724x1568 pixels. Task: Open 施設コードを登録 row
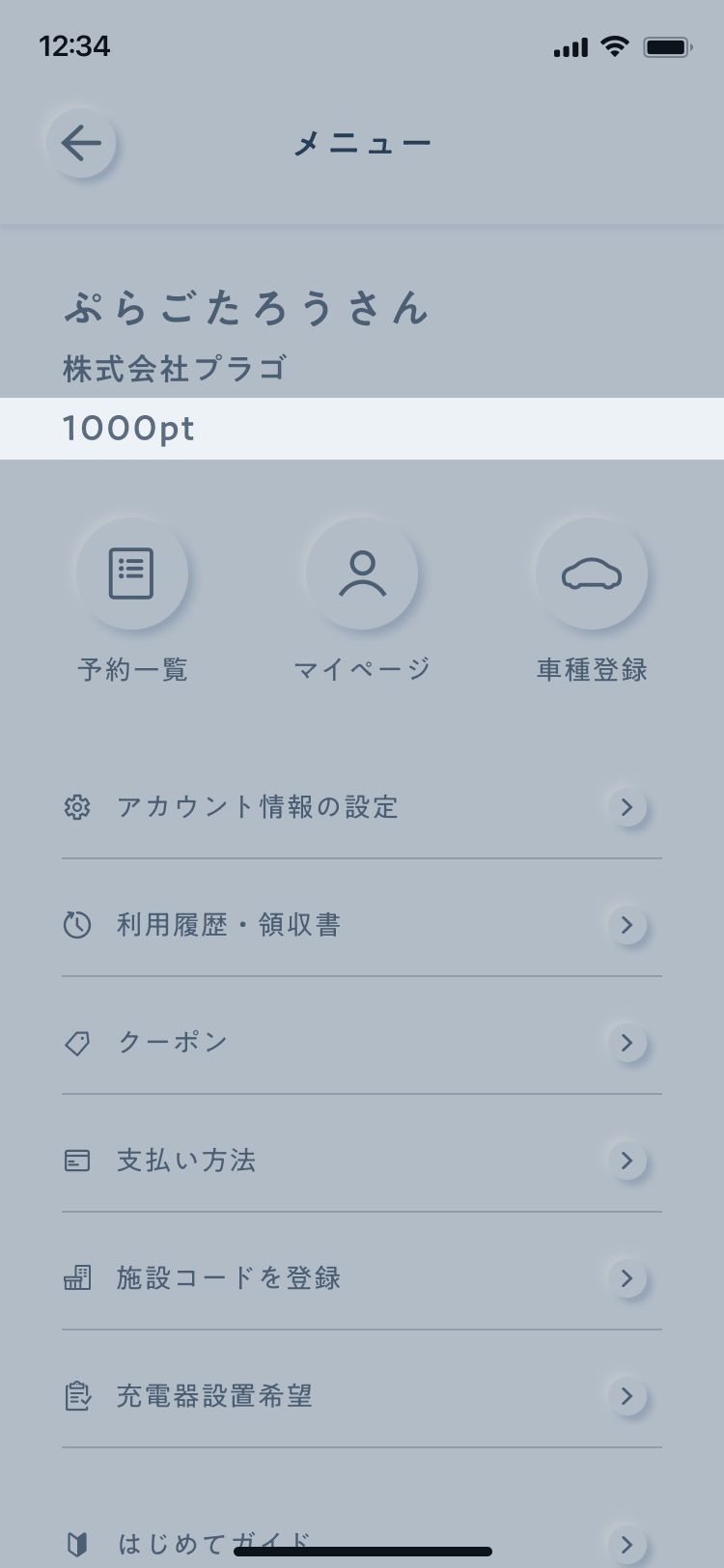click(362, 1277)
